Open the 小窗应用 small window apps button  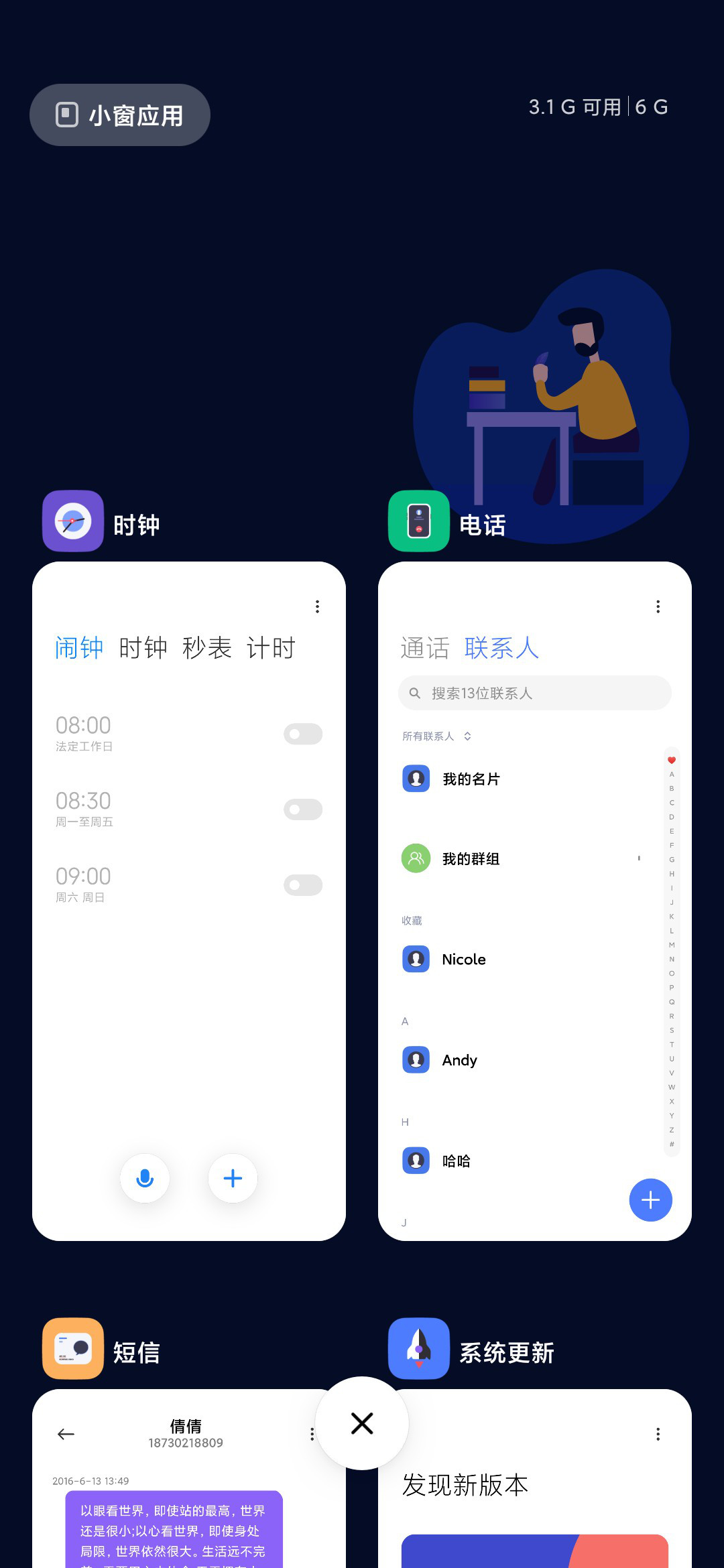(x=120, y=115)
